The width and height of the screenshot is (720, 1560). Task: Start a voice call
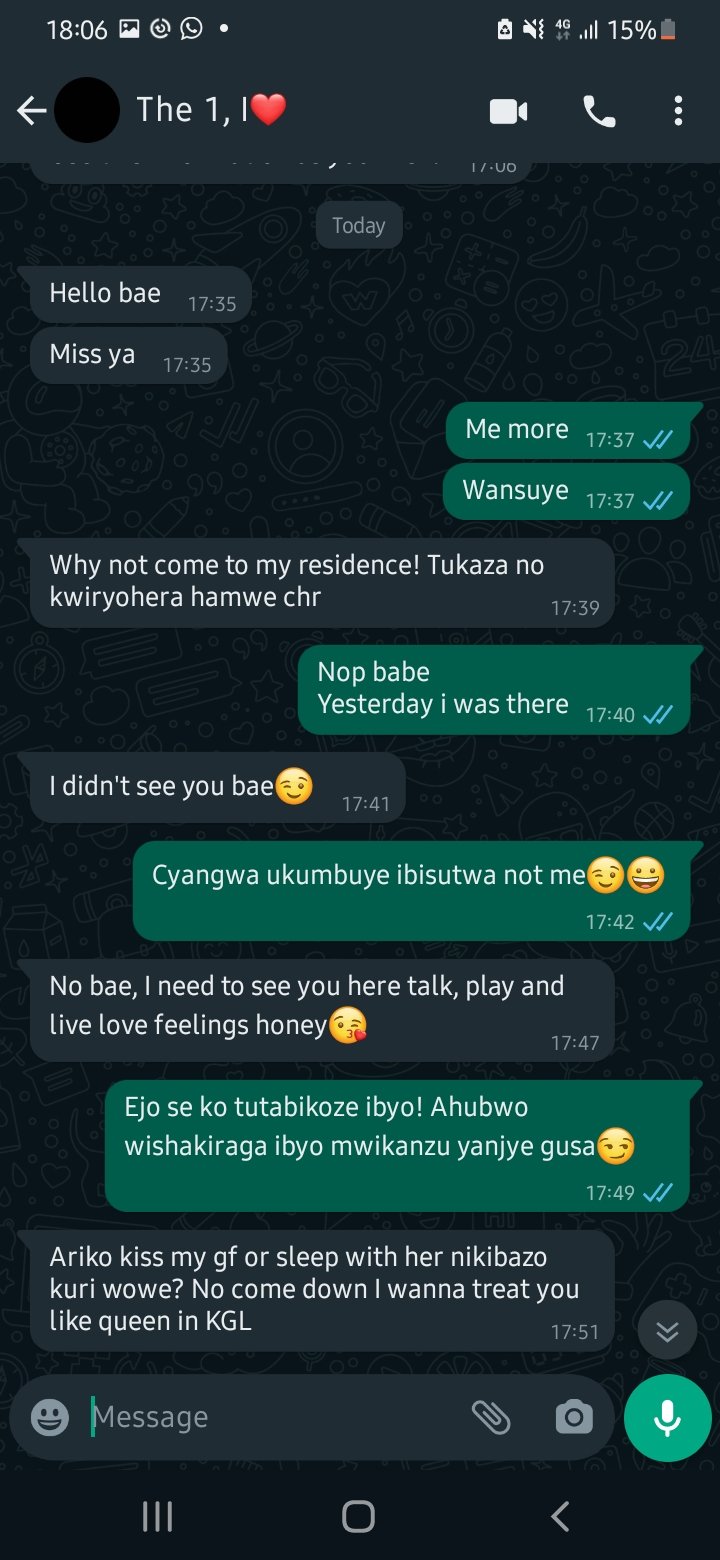point(599,111)
